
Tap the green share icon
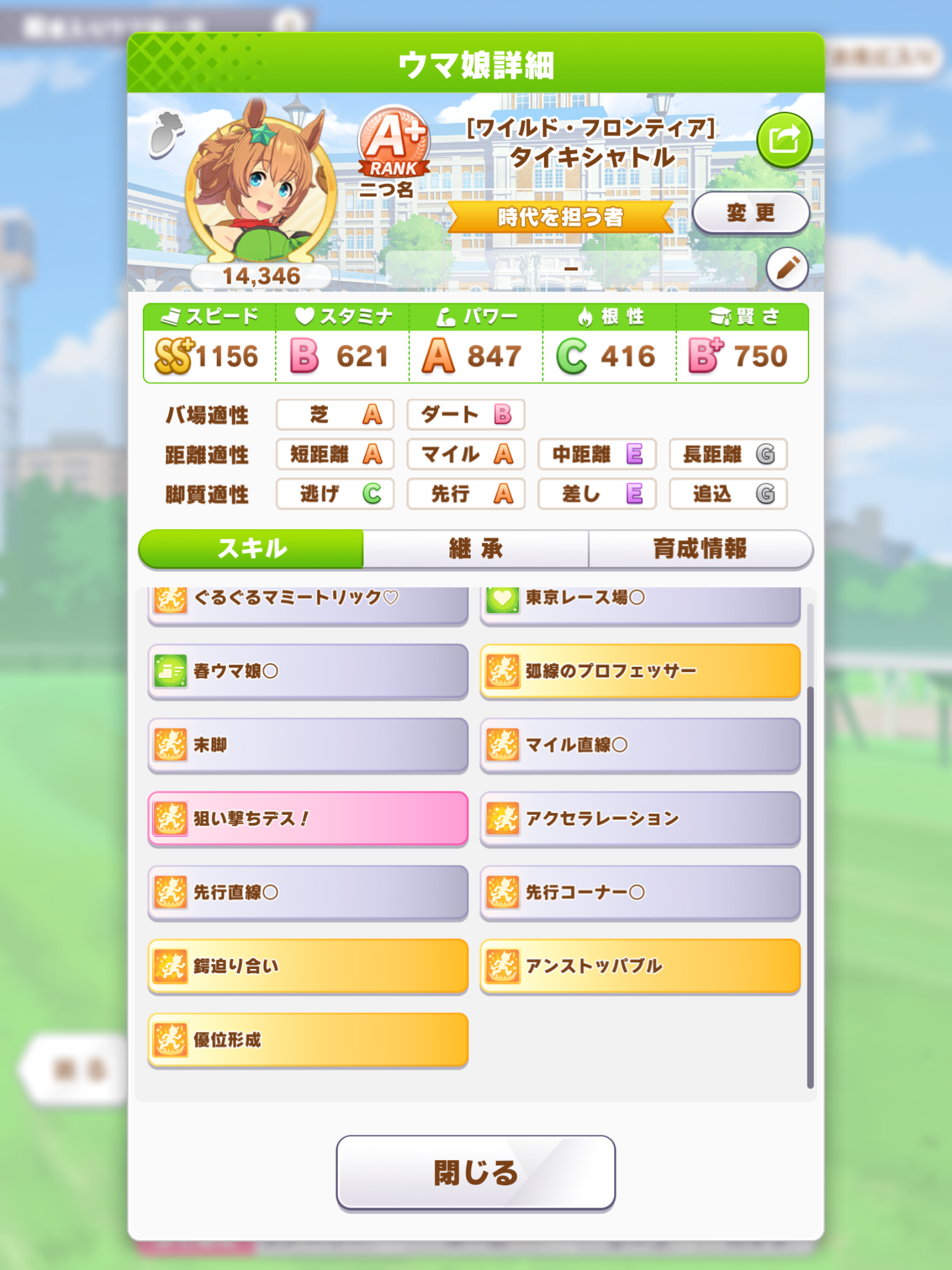(x=784, y=141)
